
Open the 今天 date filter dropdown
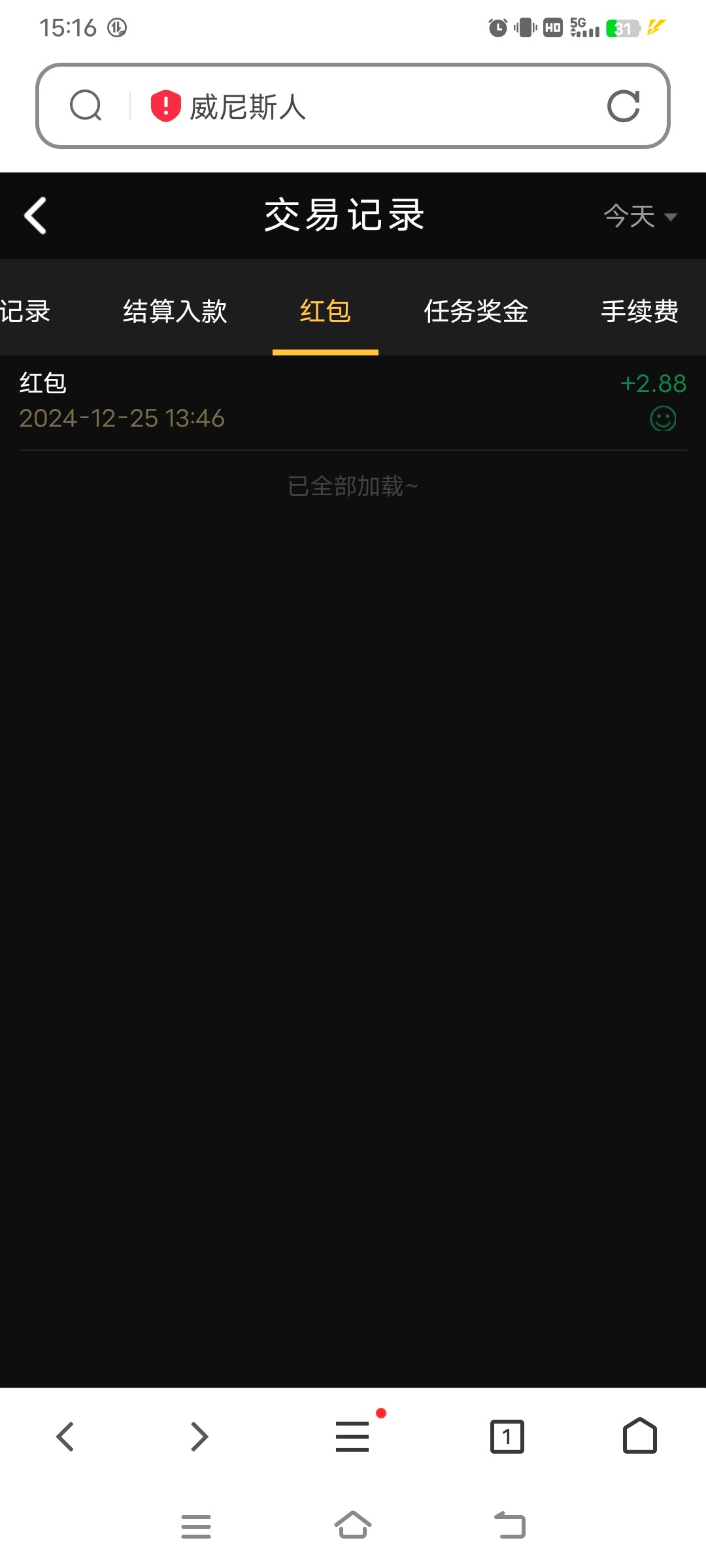point(639,216)
